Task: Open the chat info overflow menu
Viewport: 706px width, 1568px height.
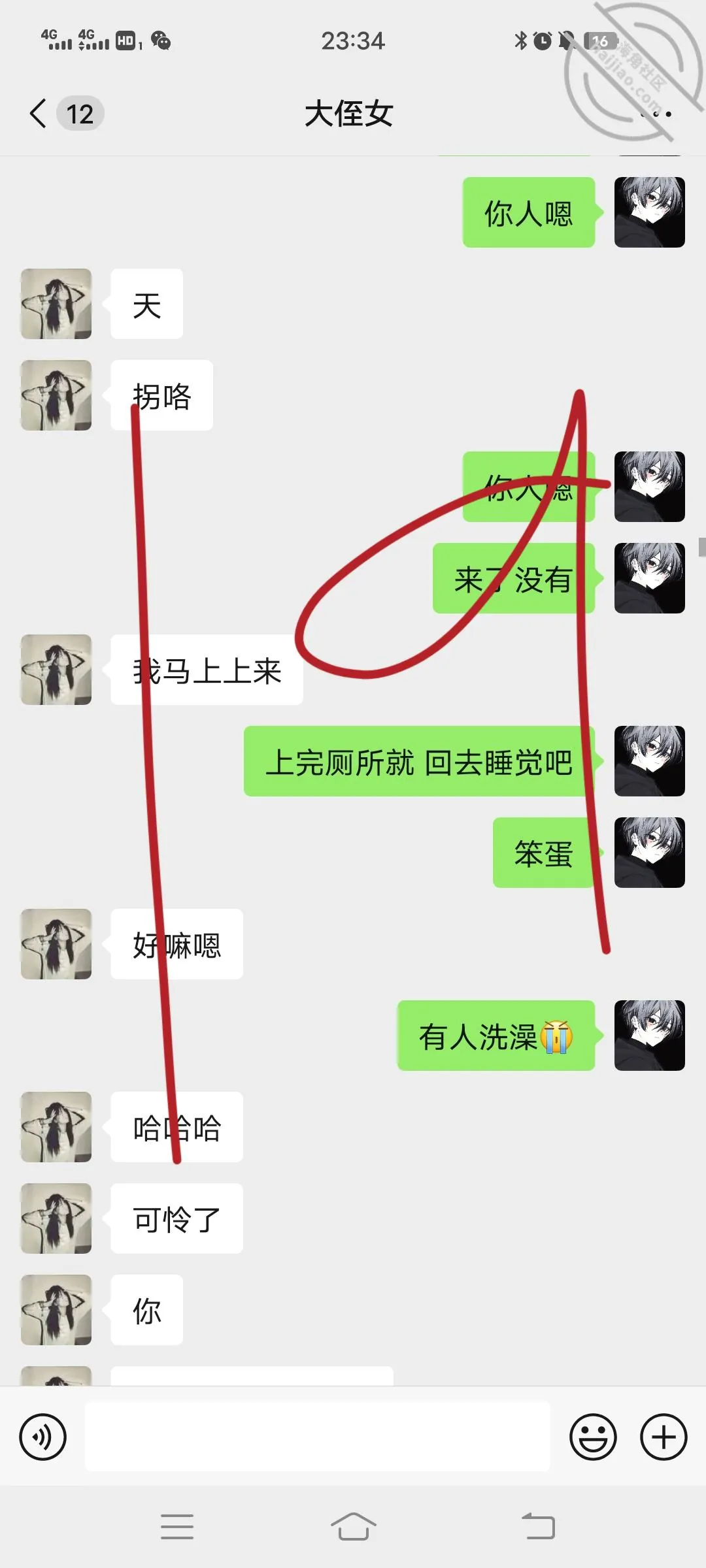Action: 656,114
